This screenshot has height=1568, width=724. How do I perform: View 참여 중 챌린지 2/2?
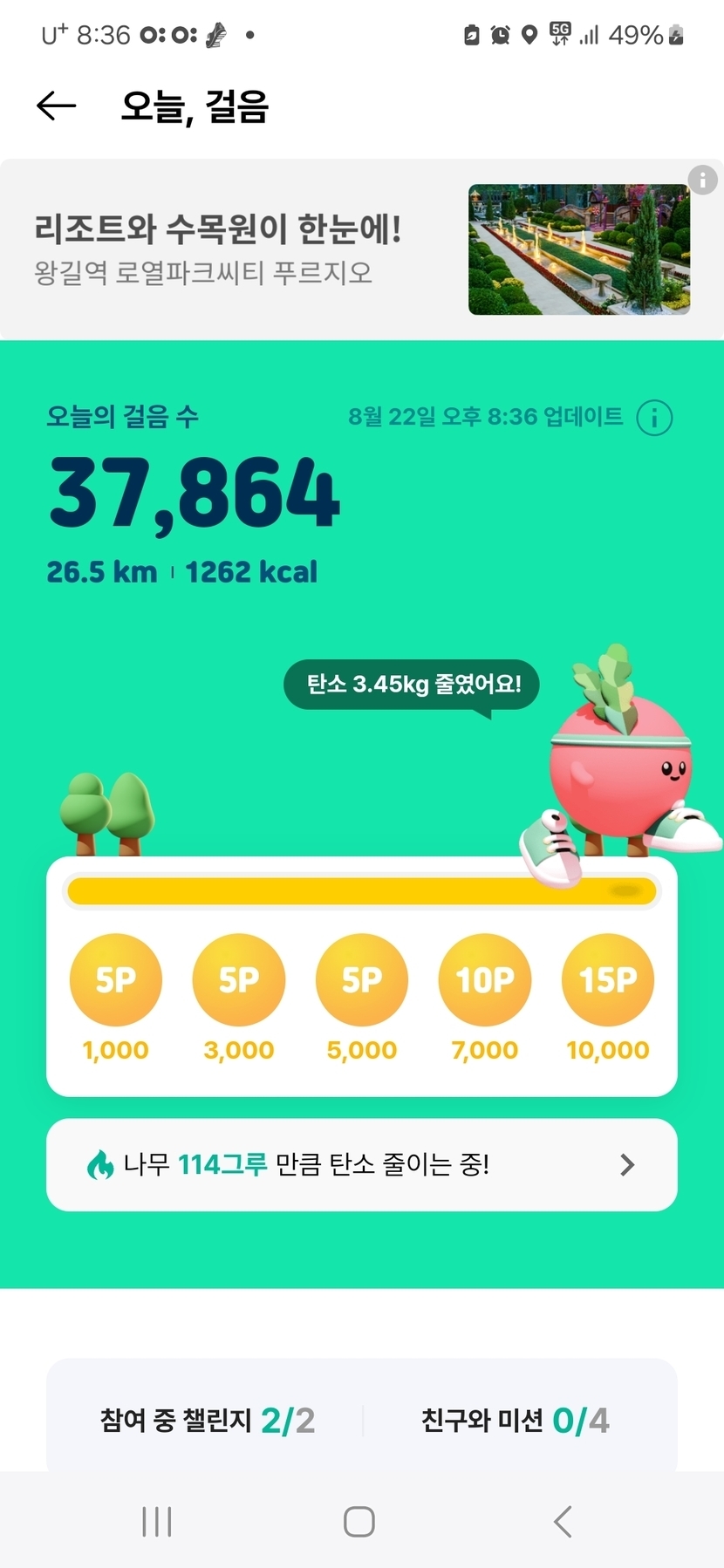tap(207, 1421)
